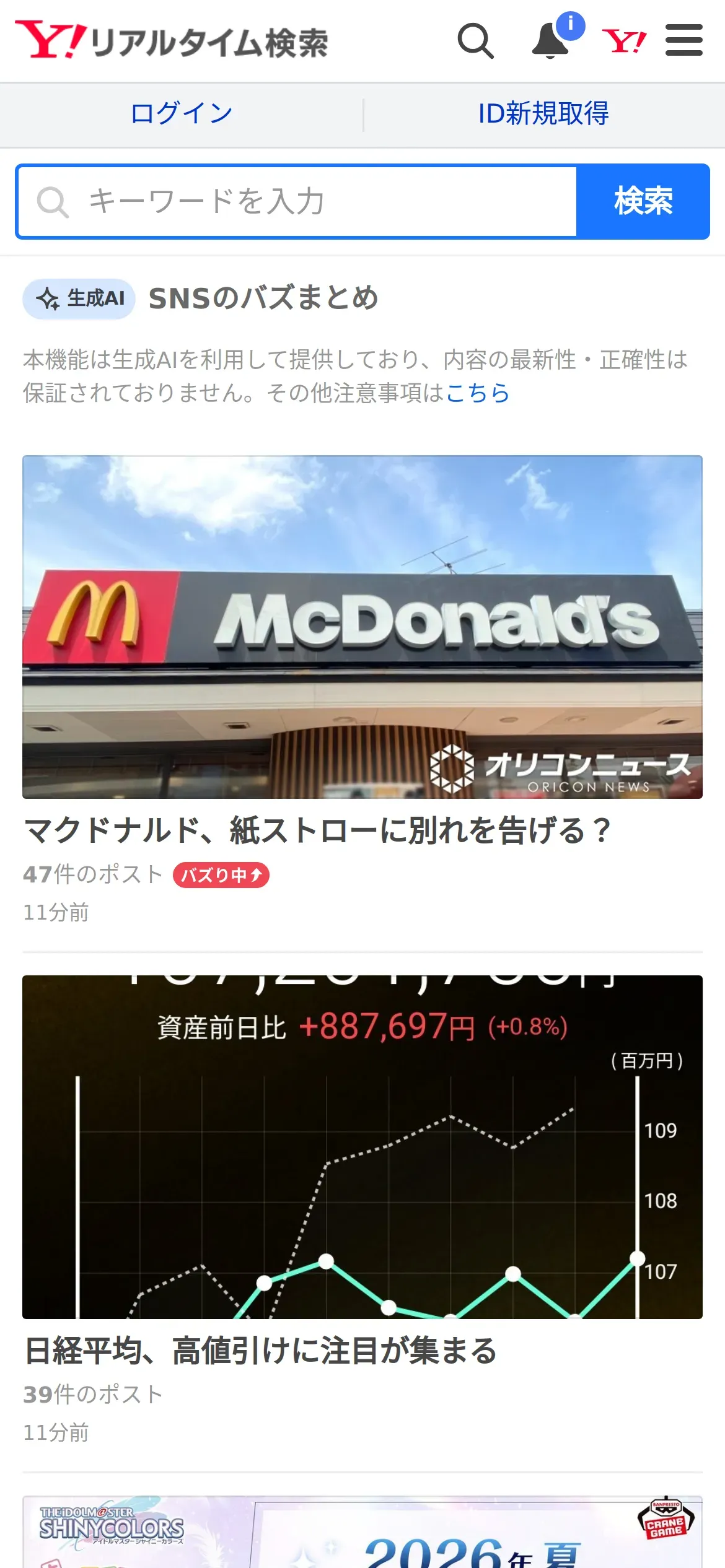Tap the ログイン link
The image size is (725, 1568).
(x=182, y=114)
